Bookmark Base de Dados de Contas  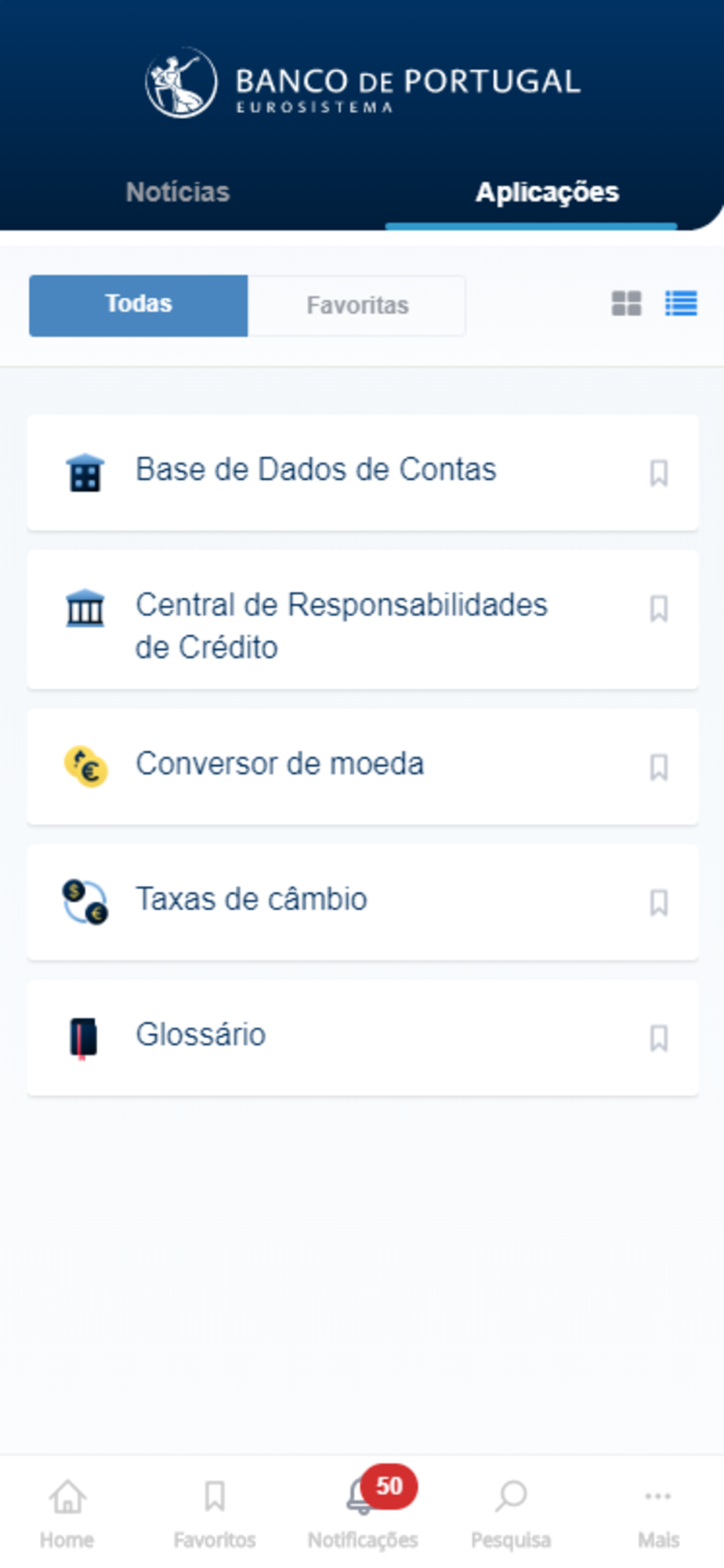[659, 473]
